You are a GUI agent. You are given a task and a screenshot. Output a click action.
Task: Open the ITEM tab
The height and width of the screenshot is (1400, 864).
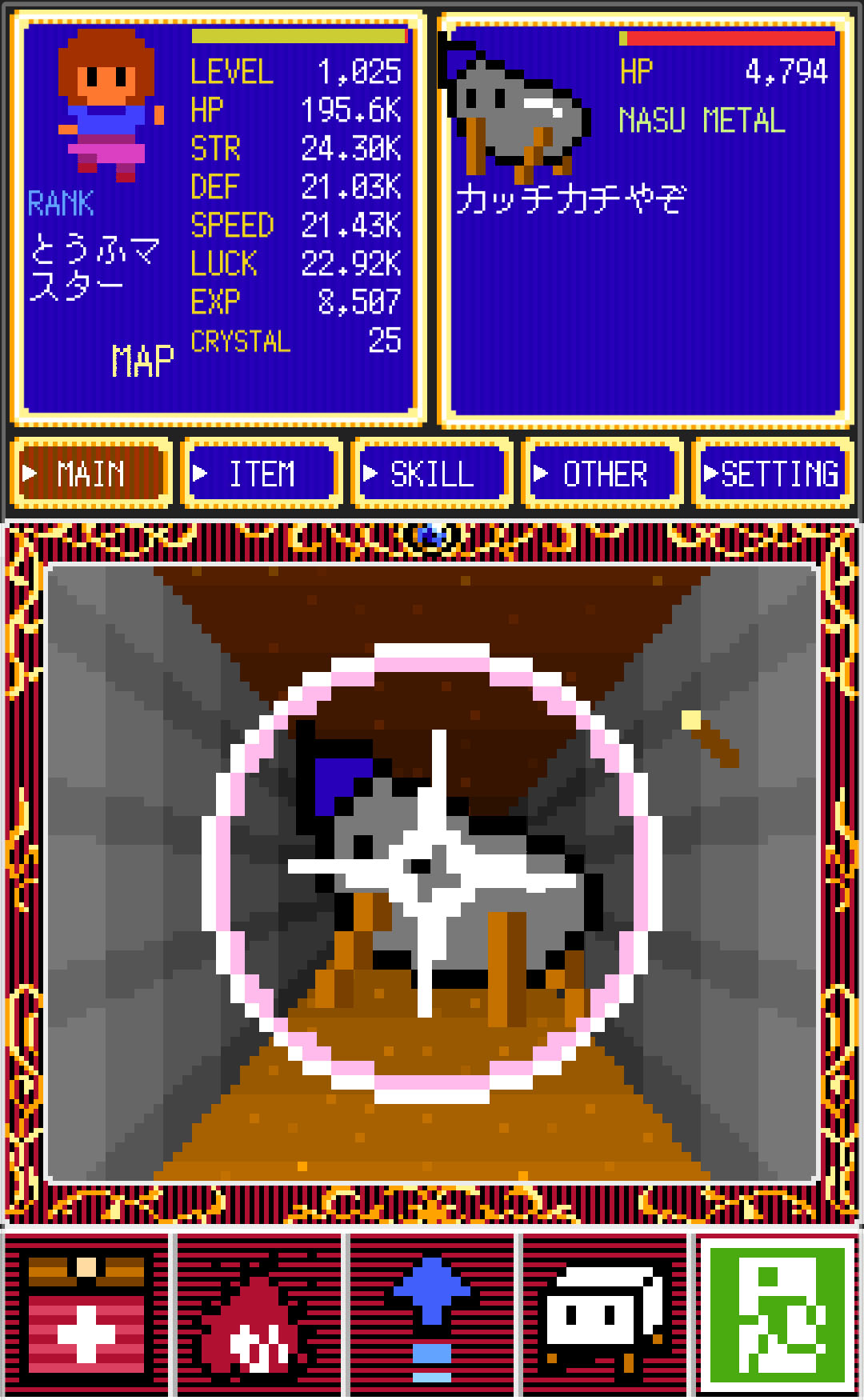click(262, 474)
